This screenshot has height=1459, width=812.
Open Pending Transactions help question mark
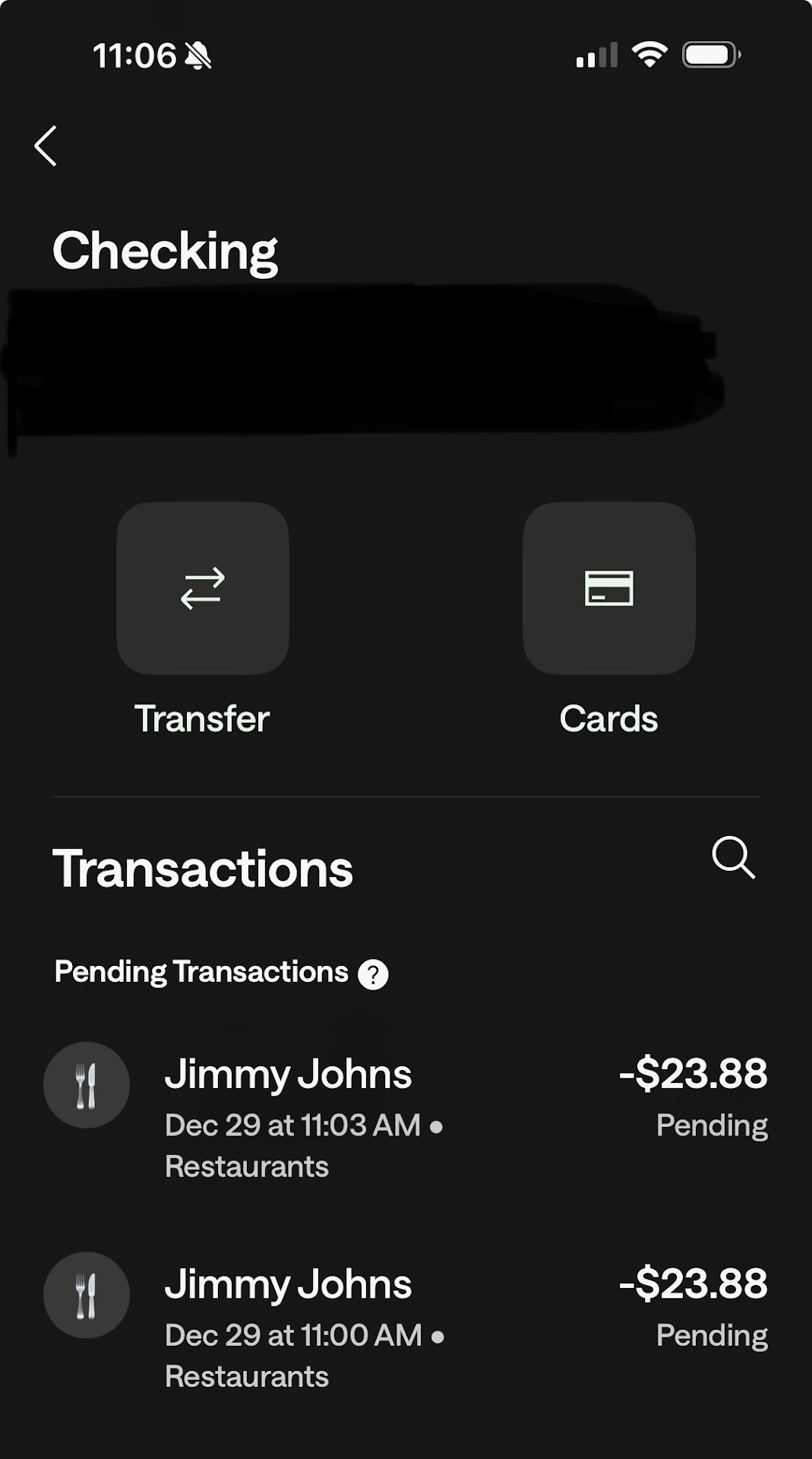click(373, 974)
